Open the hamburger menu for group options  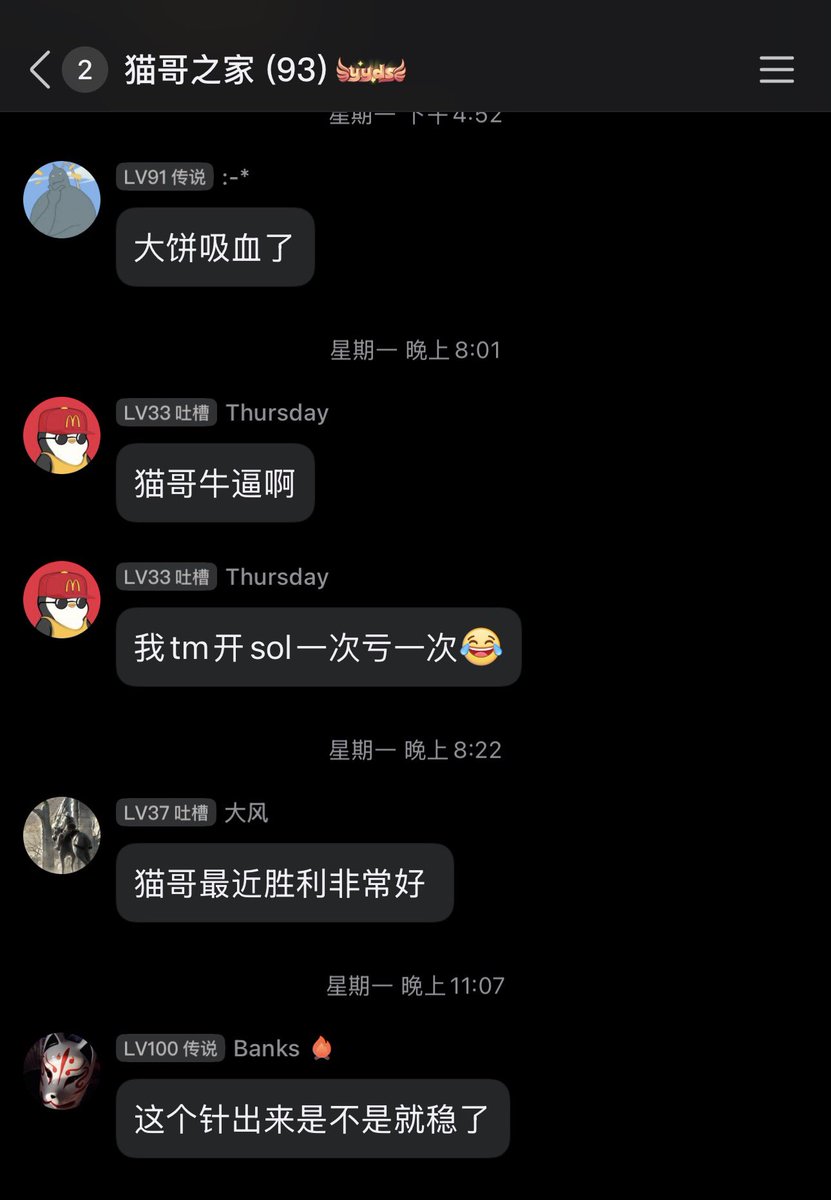(x=776, y=70)
